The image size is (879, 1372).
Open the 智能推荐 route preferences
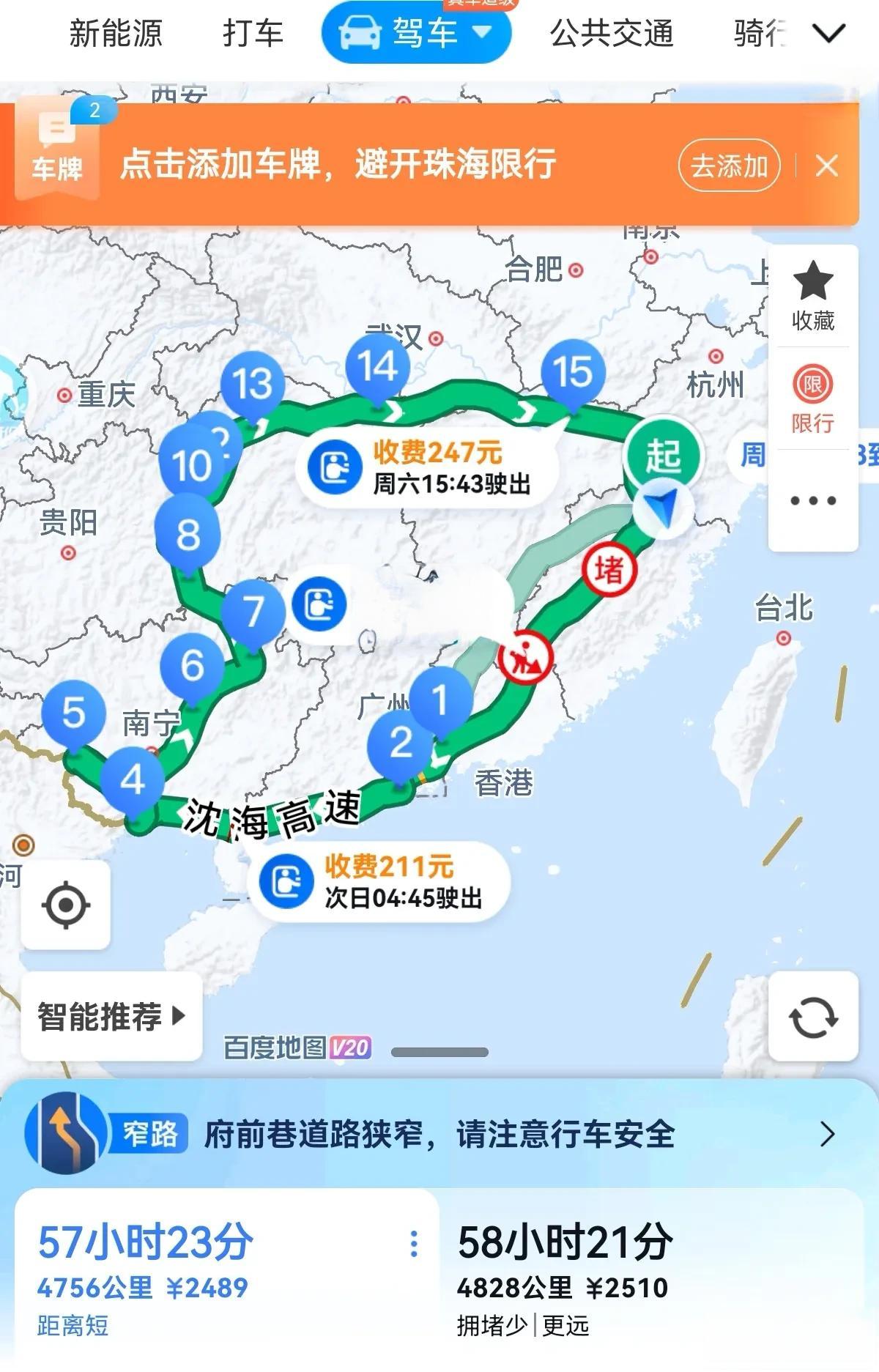pos(111,1017)
